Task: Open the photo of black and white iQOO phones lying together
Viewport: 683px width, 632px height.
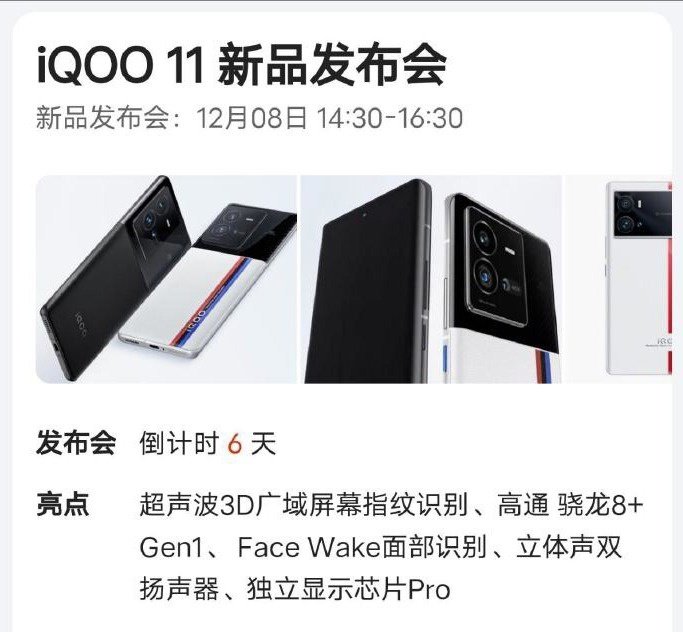Action: 166,279
